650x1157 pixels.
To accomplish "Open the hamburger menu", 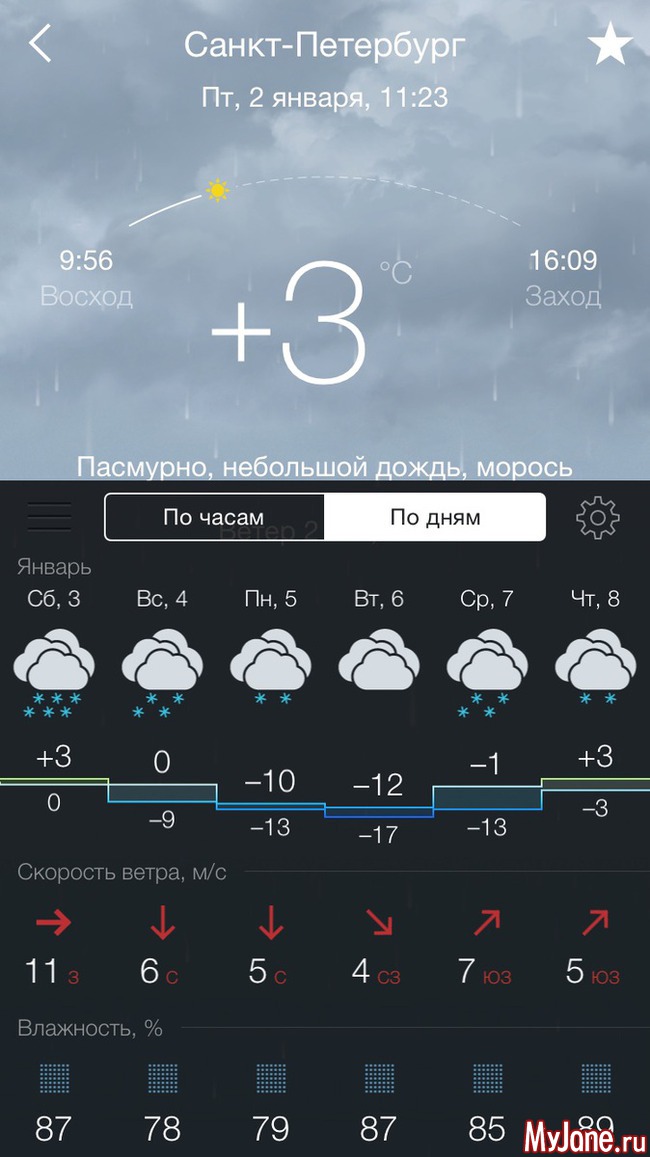I will pyautogui.click(x=50, y=517).
